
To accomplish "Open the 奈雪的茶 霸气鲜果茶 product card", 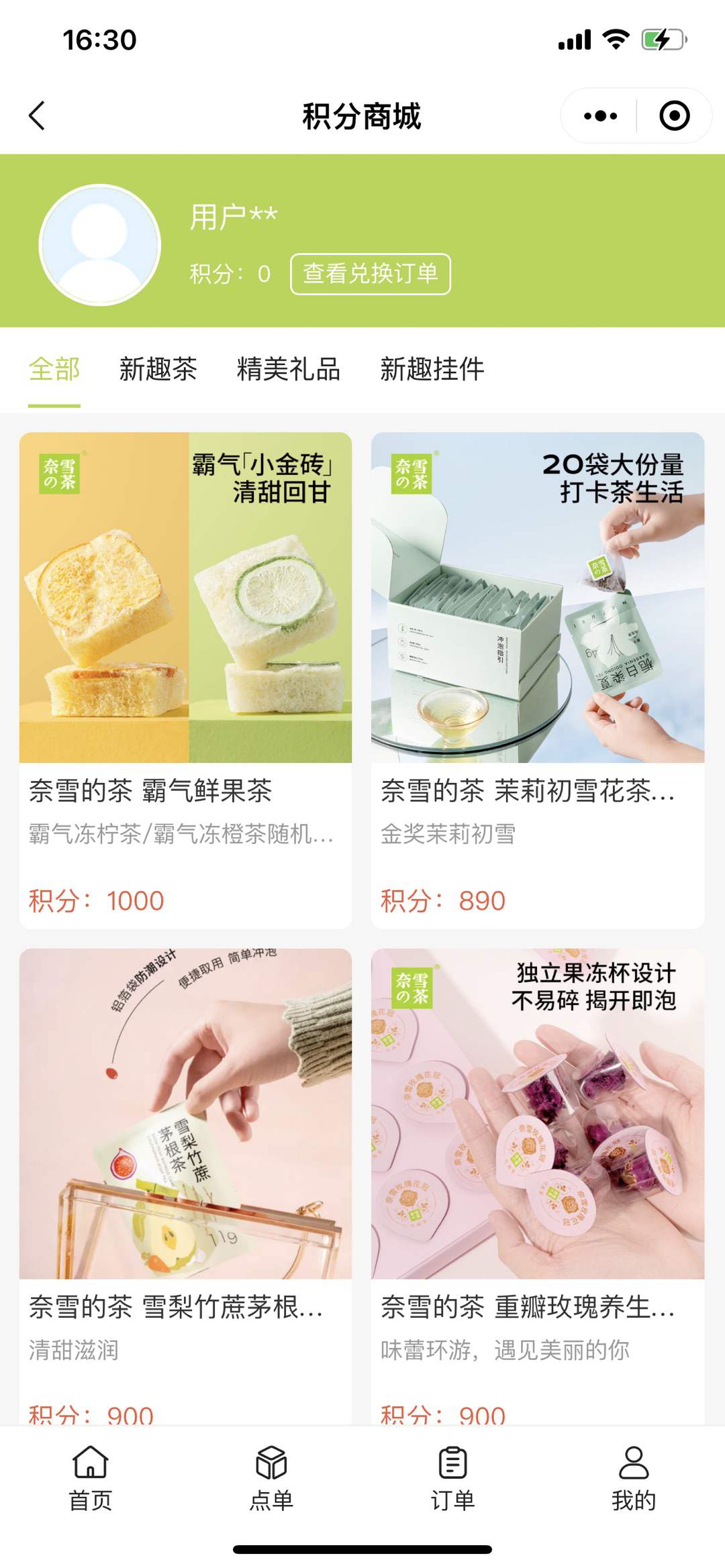I will click(x=185, y=679).
